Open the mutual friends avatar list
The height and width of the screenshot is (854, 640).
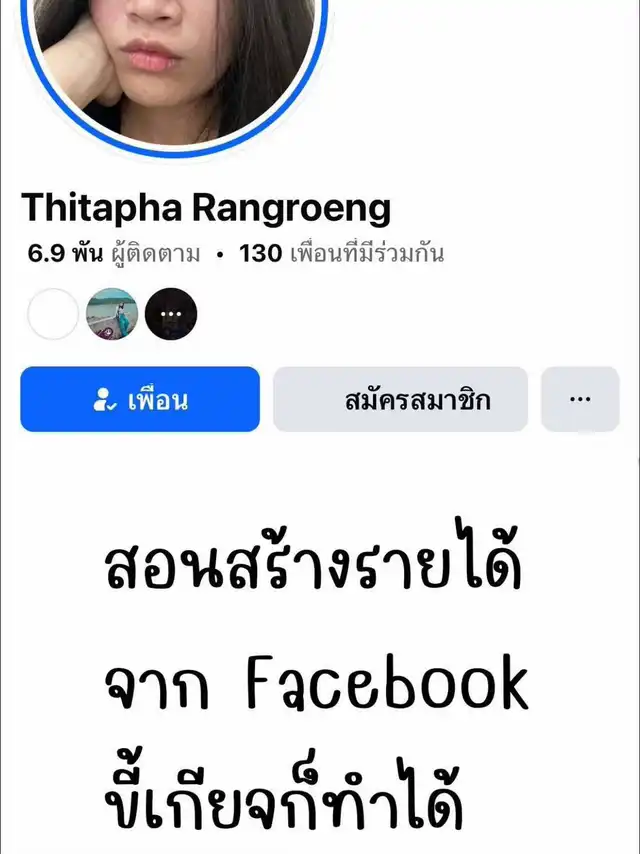112,315
